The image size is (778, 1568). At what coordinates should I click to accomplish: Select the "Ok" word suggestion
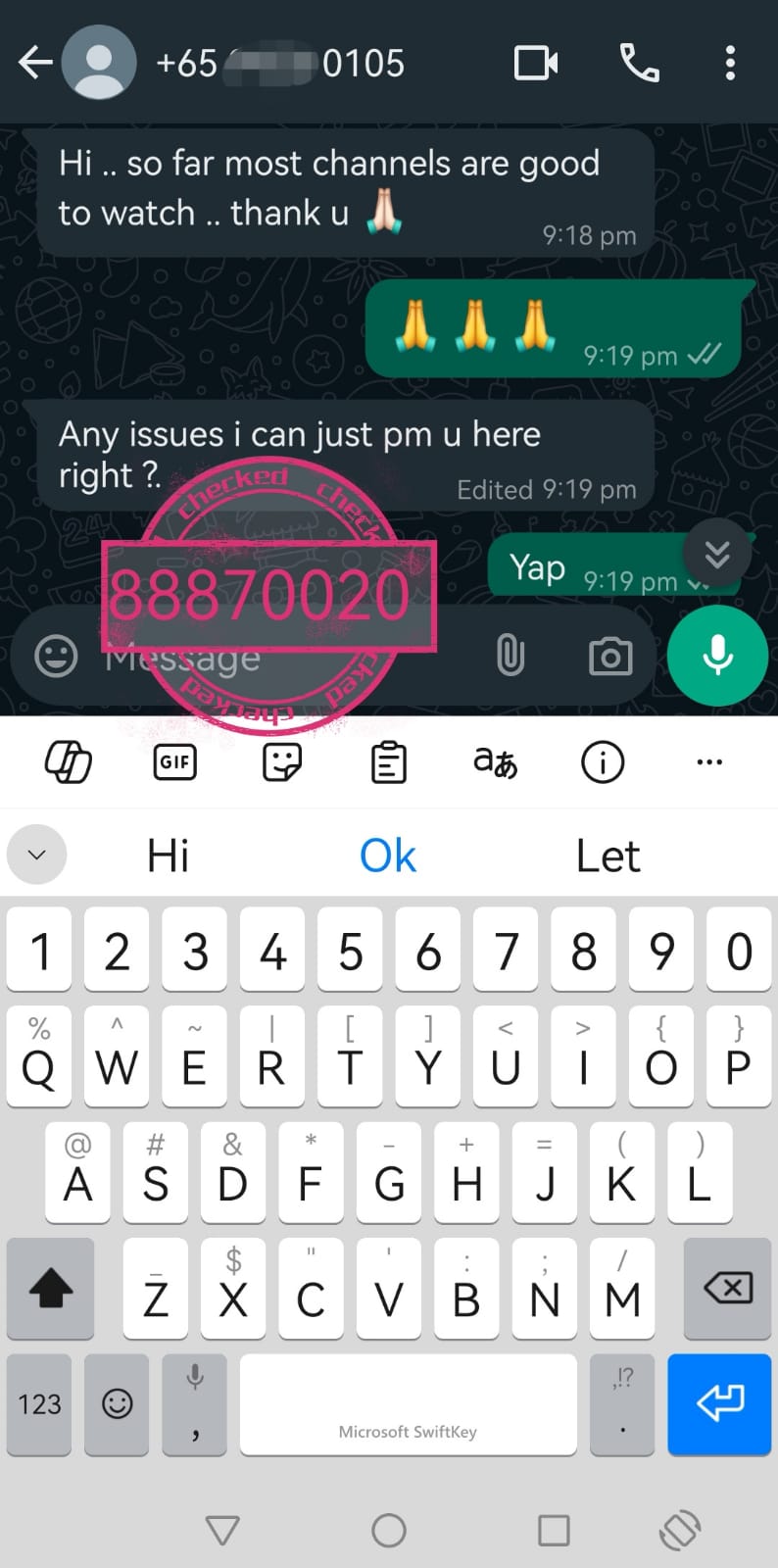pos(388,856)
